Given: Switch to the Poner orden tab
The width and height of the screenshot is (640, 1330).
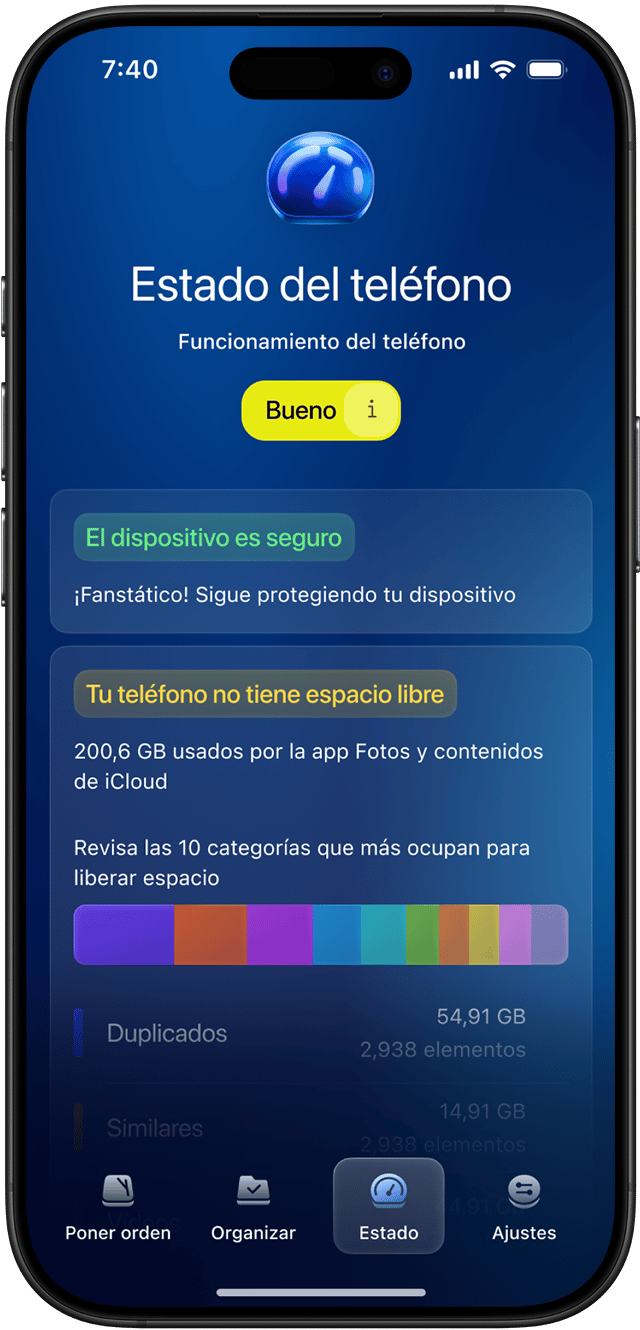Looking at the screenshot, I should [x=118, y=1207].
